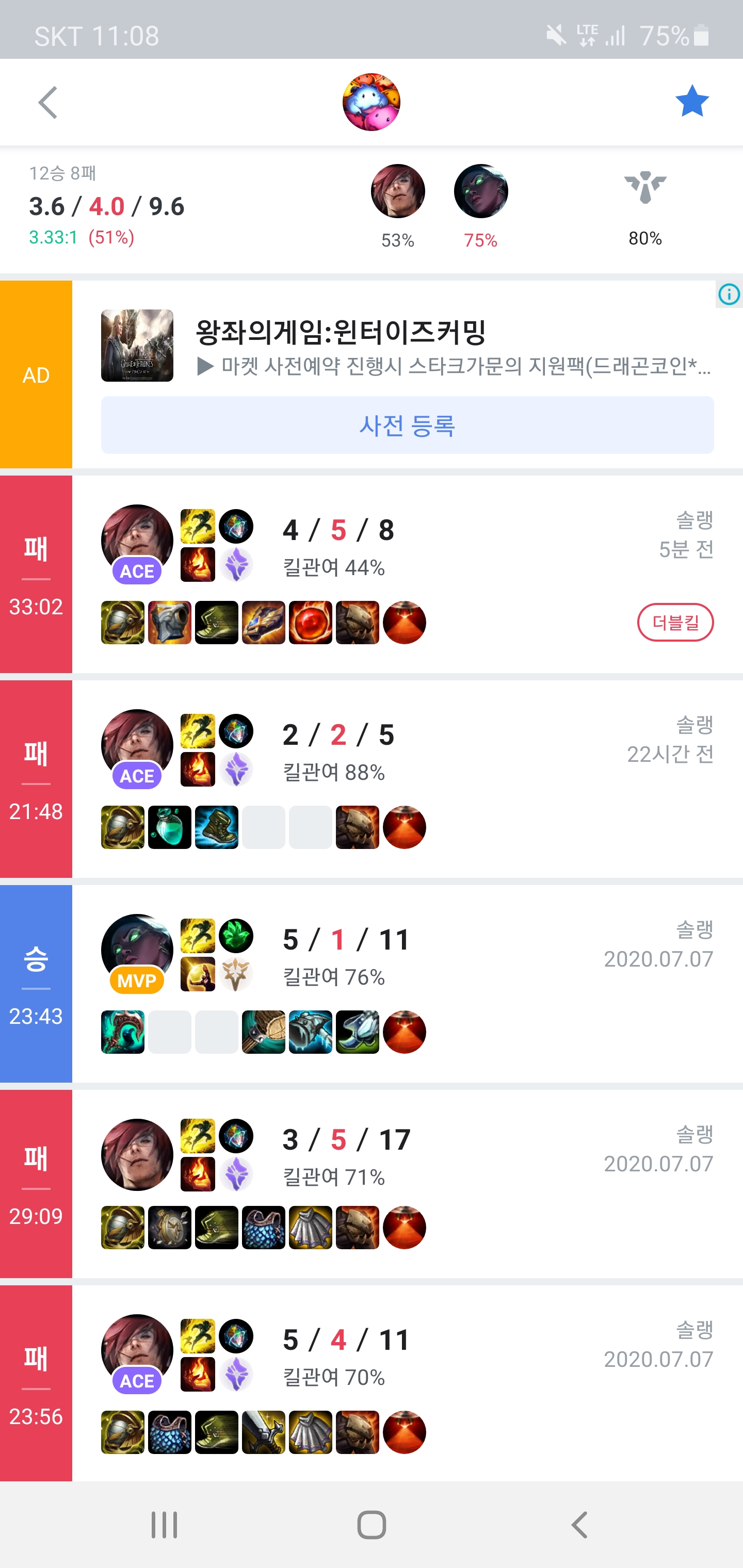Viewport: 743px width, 1568px height.
Task: Open the 5/4/11 match lasting 23:56
Action: [x=407, y=1382]
